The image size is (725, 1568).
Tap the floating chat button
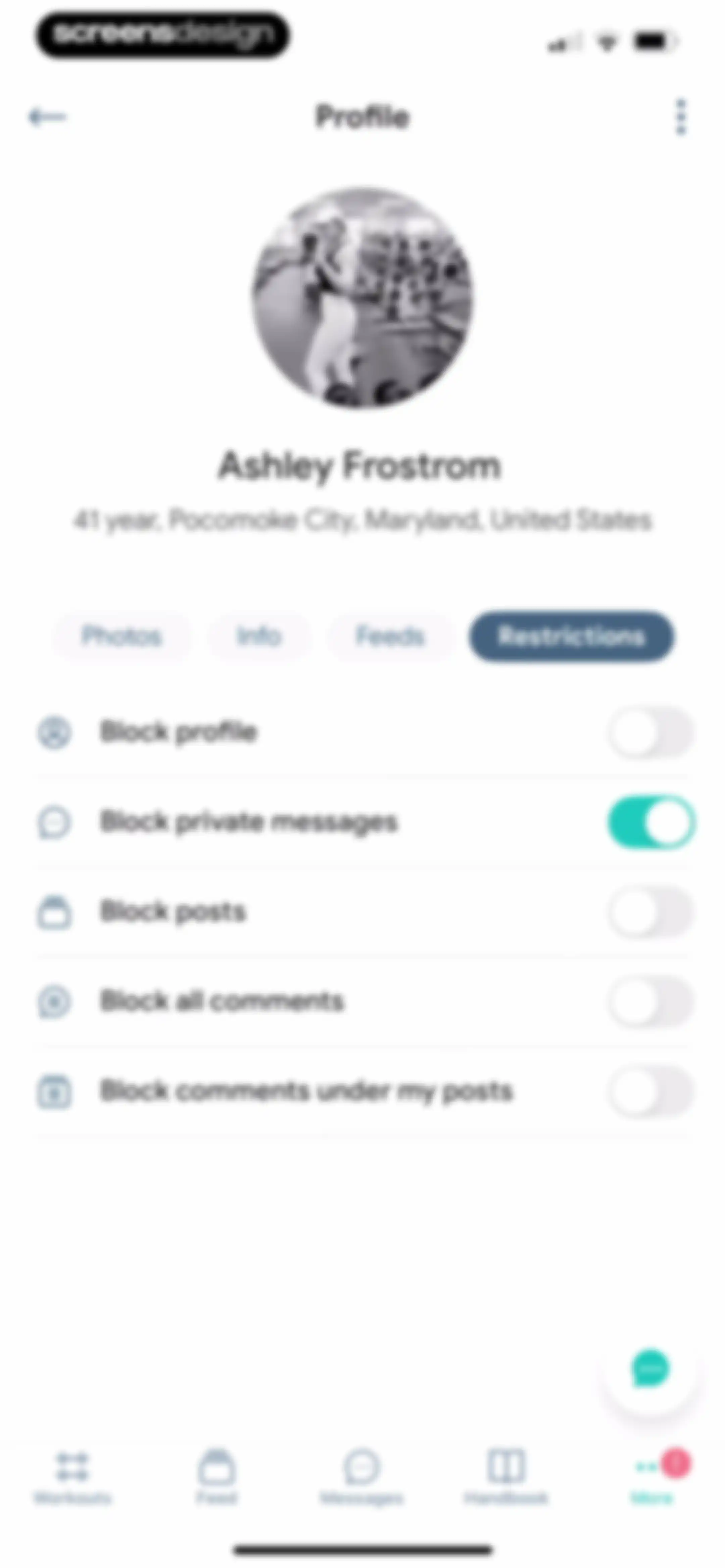point(650,1369)
